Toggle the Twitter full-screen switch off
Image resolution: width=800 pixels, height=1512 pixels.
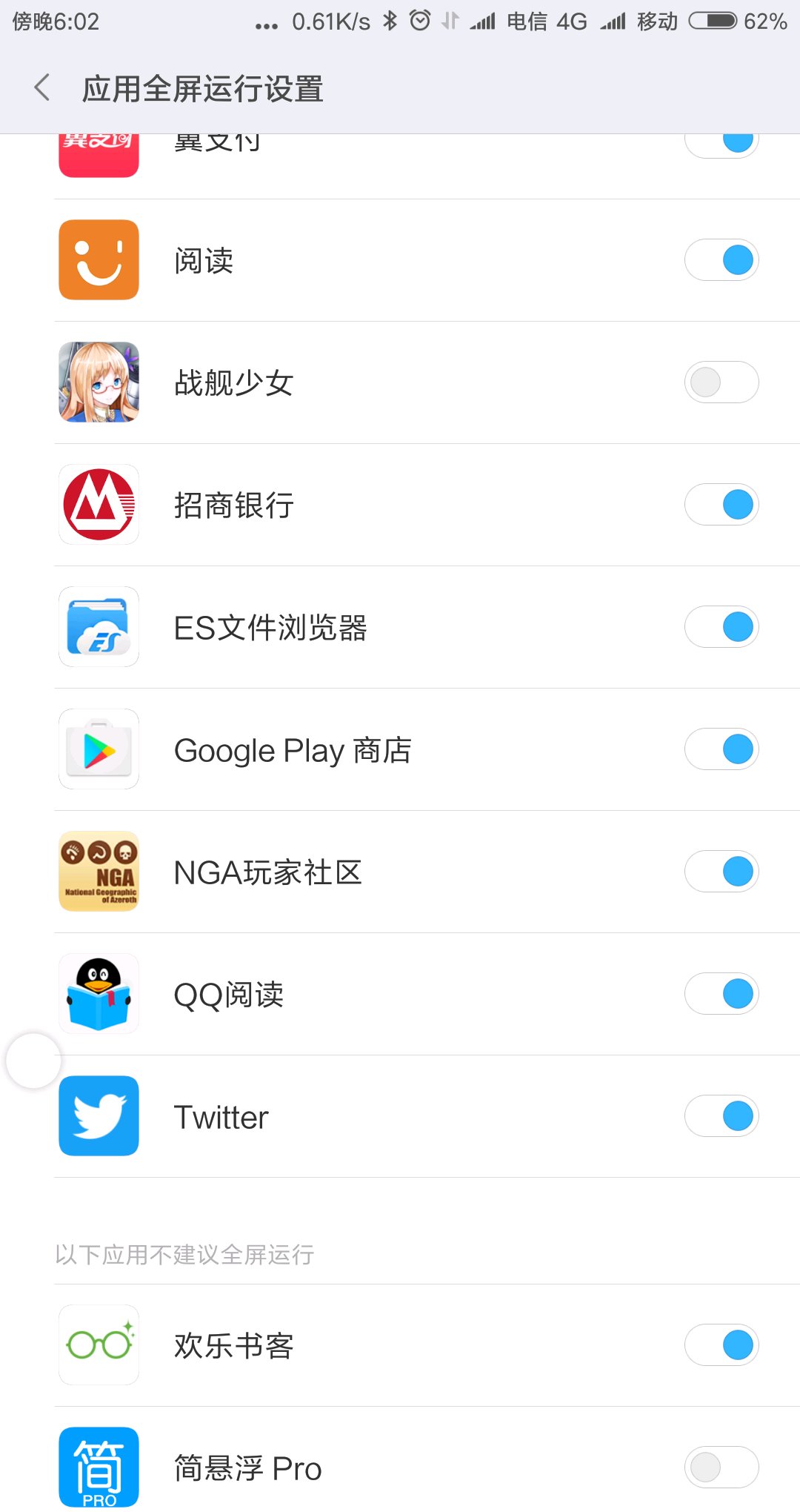tap(721, 1116)
